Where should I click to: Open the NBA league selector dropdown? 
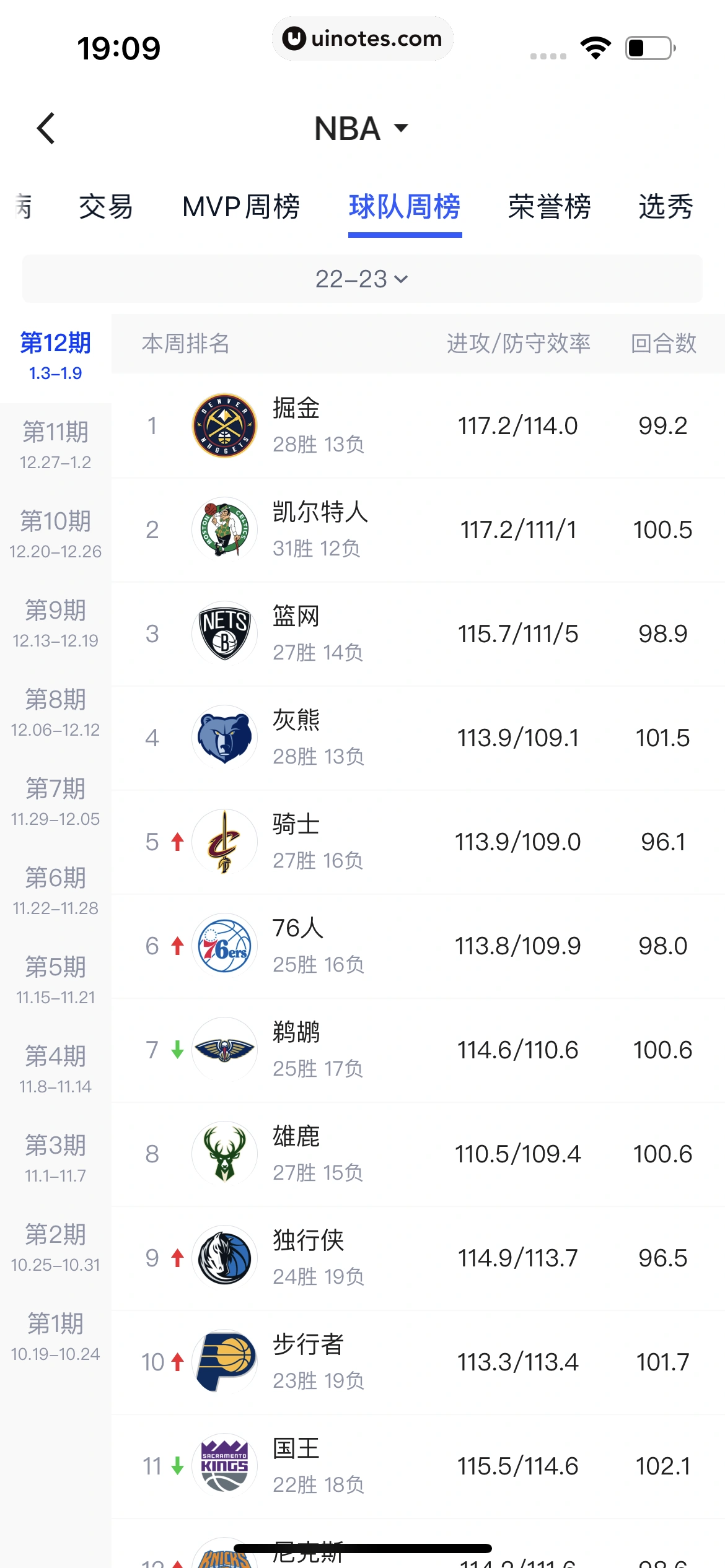pyautogui.click(x=362, y=128)
